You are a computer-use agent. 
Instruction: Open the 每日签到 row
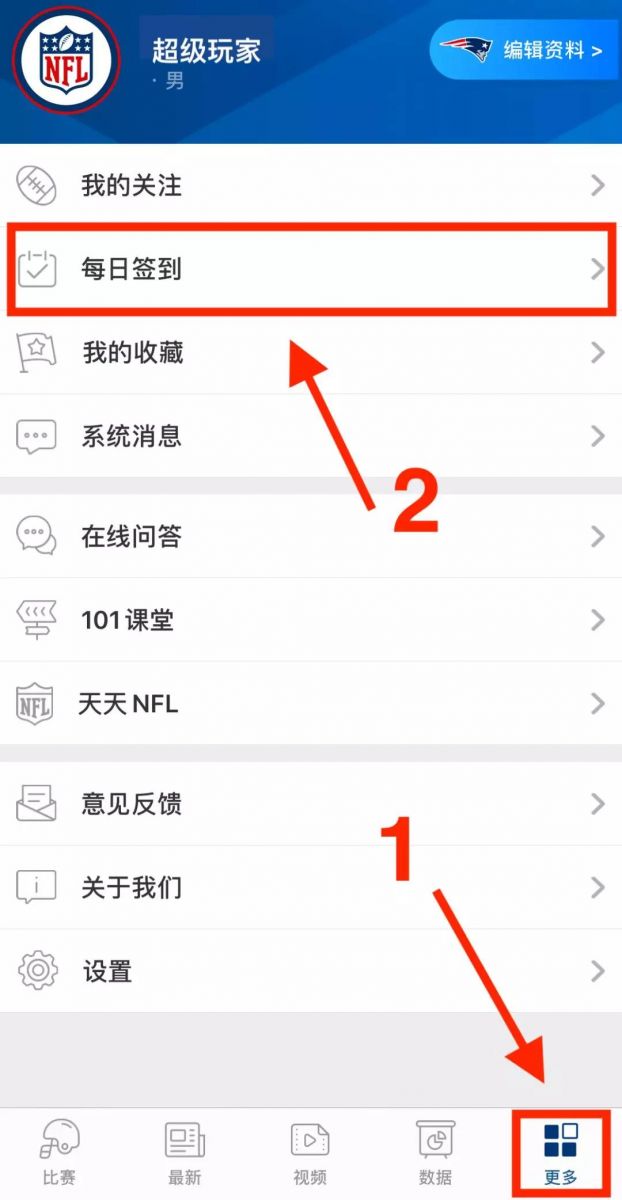click(311, 269)
